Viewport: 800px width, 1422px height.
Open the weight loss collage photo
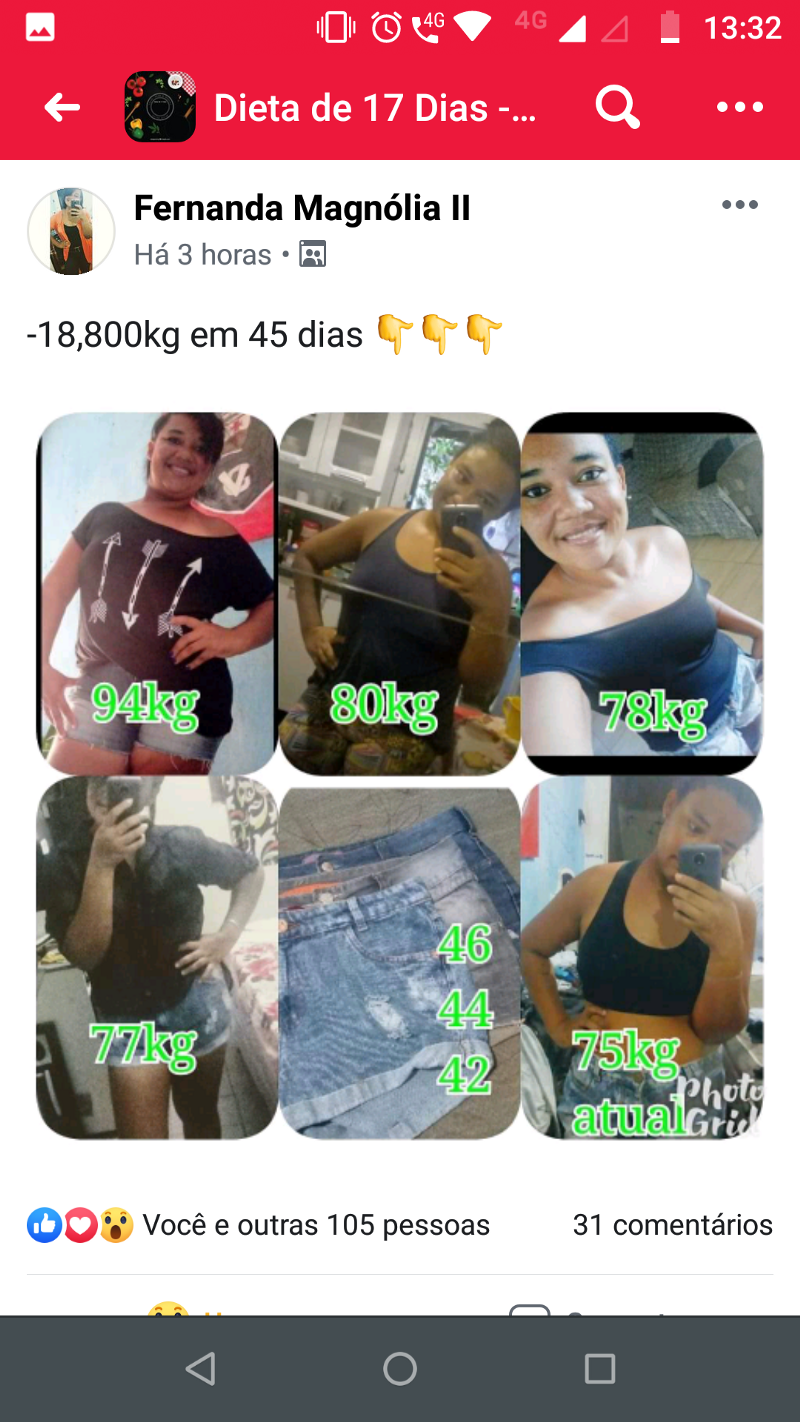[x=400, y=776]
